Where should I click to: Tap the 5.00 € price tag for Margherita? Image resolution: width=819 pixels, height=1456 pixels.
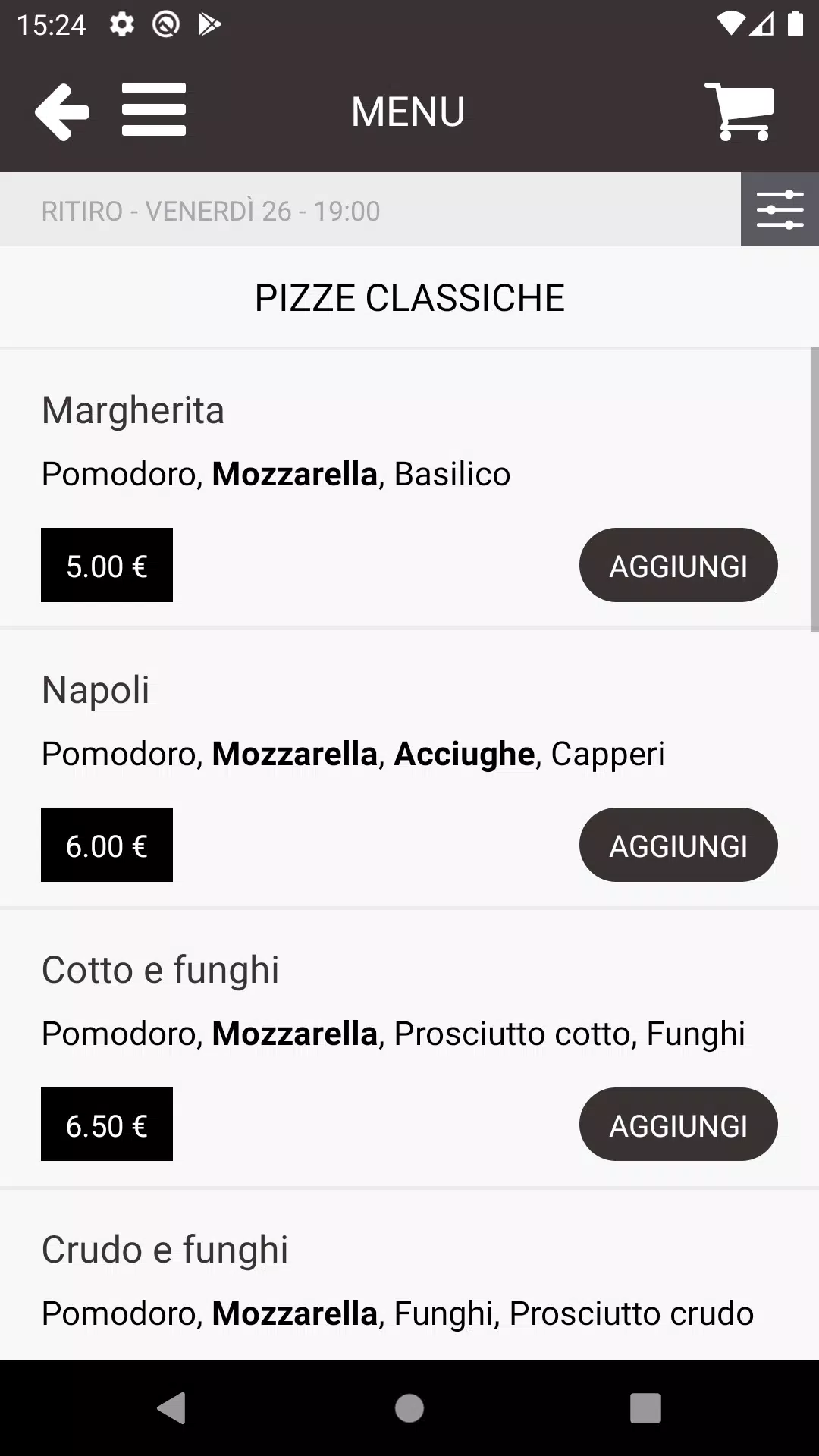(x=106, y=565)
